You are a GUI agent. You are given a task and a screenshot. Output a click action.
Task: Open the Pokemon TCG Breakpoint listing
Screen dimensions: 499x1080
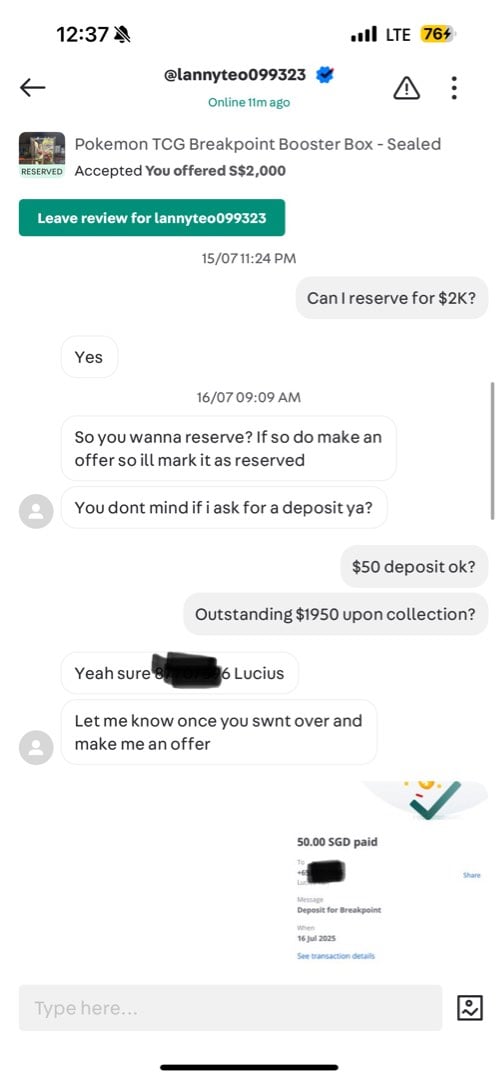point(258,144)
